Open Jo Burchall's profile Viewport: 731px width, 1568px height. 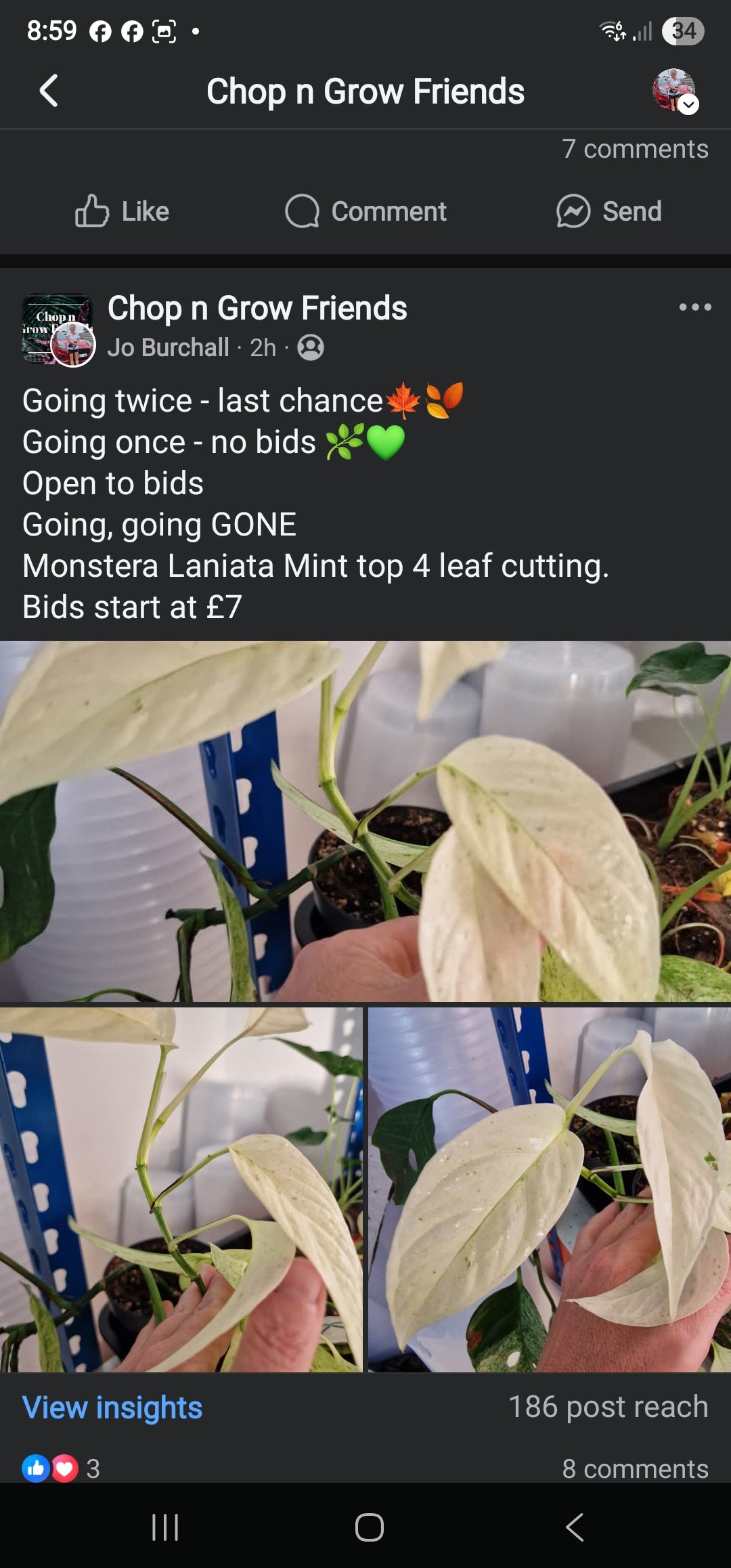169,347
